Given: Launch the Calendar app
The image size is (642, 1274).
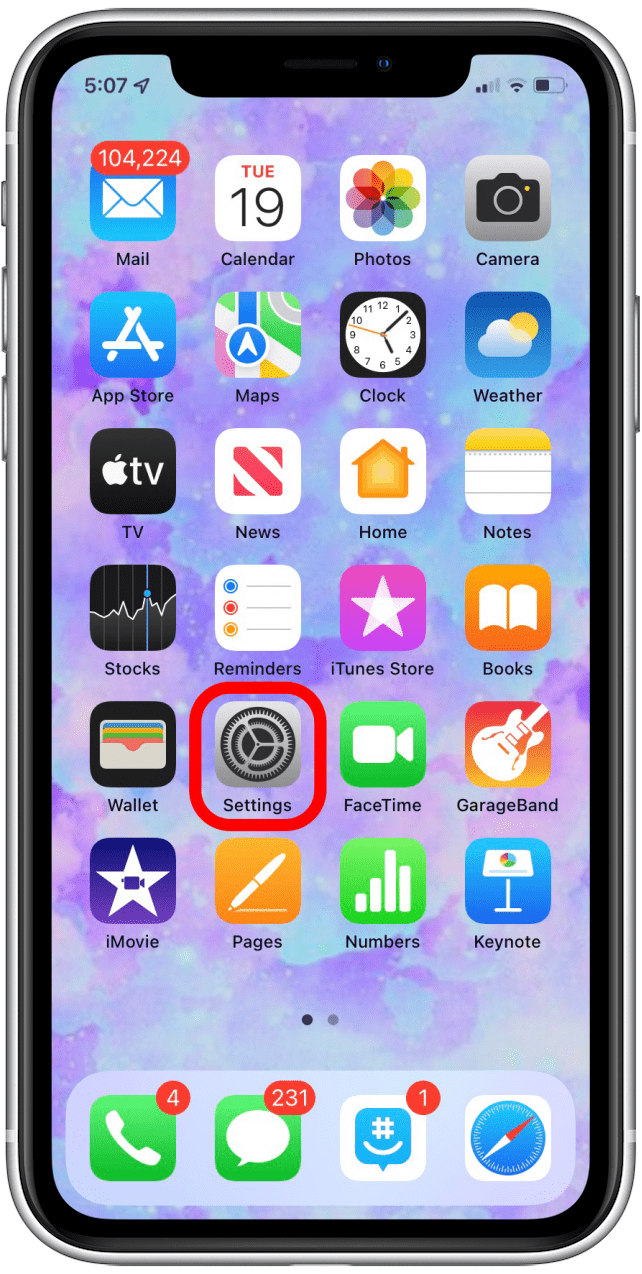Looking at the screenshot, I should click(258, 198).
